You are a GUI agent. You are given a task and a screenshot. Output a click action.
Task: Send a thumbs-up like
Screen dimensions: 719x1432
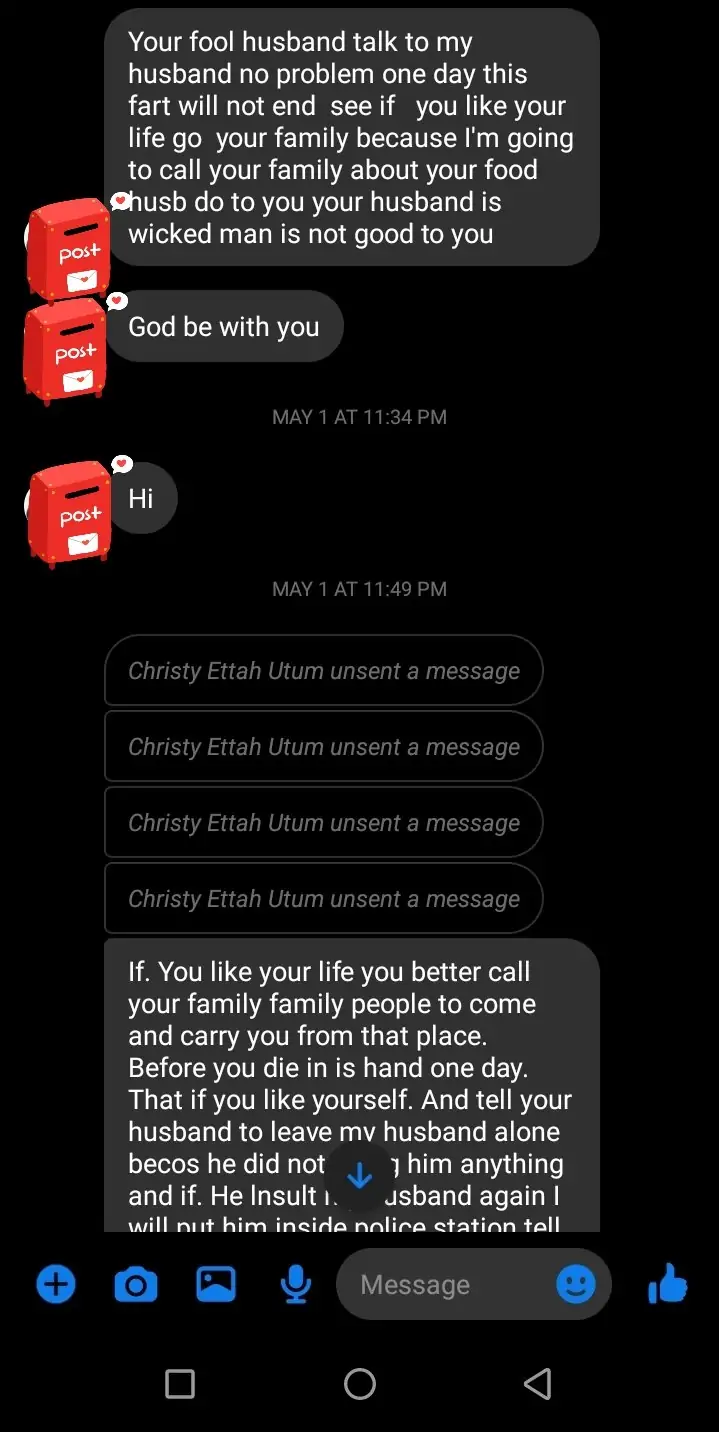click(667, 1283)
